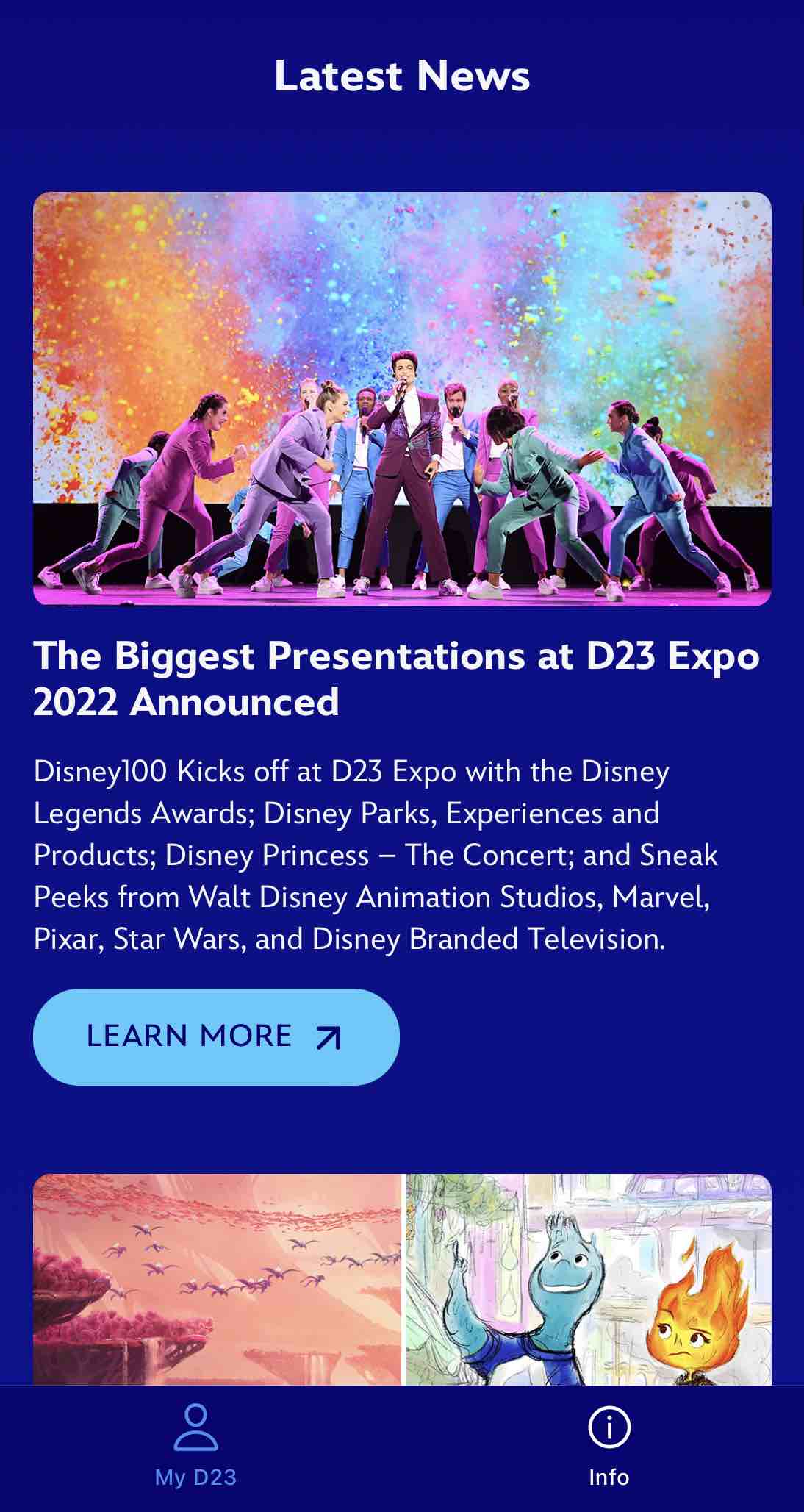Image resolution: width=804 pixels, height=1512 pixels.
Task: Open the Info tab
Action: (x=609, y=1444)
